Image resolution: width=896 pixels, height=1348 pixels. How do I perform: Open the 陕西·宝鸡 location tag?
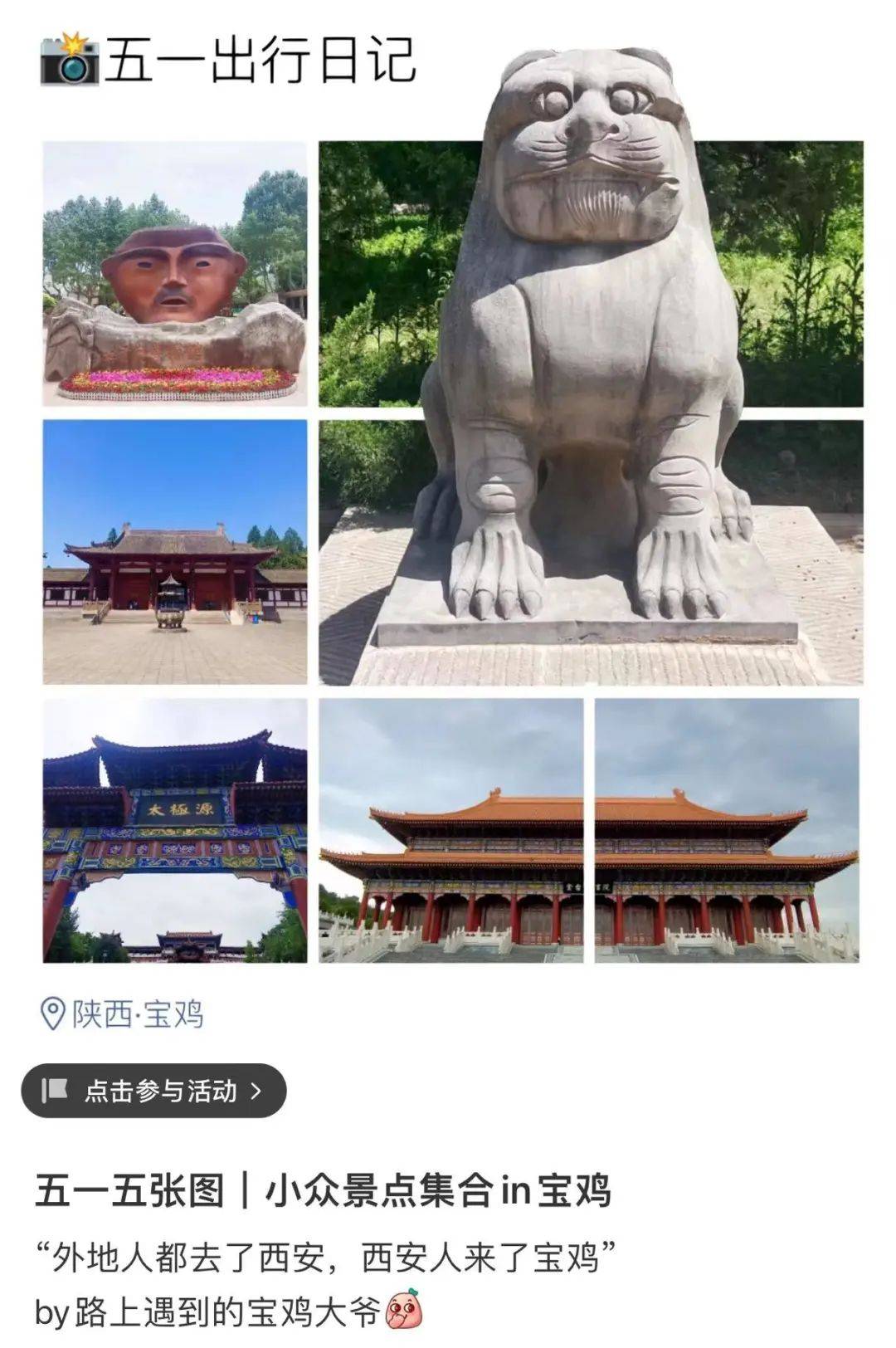(x=123, y=1013)
